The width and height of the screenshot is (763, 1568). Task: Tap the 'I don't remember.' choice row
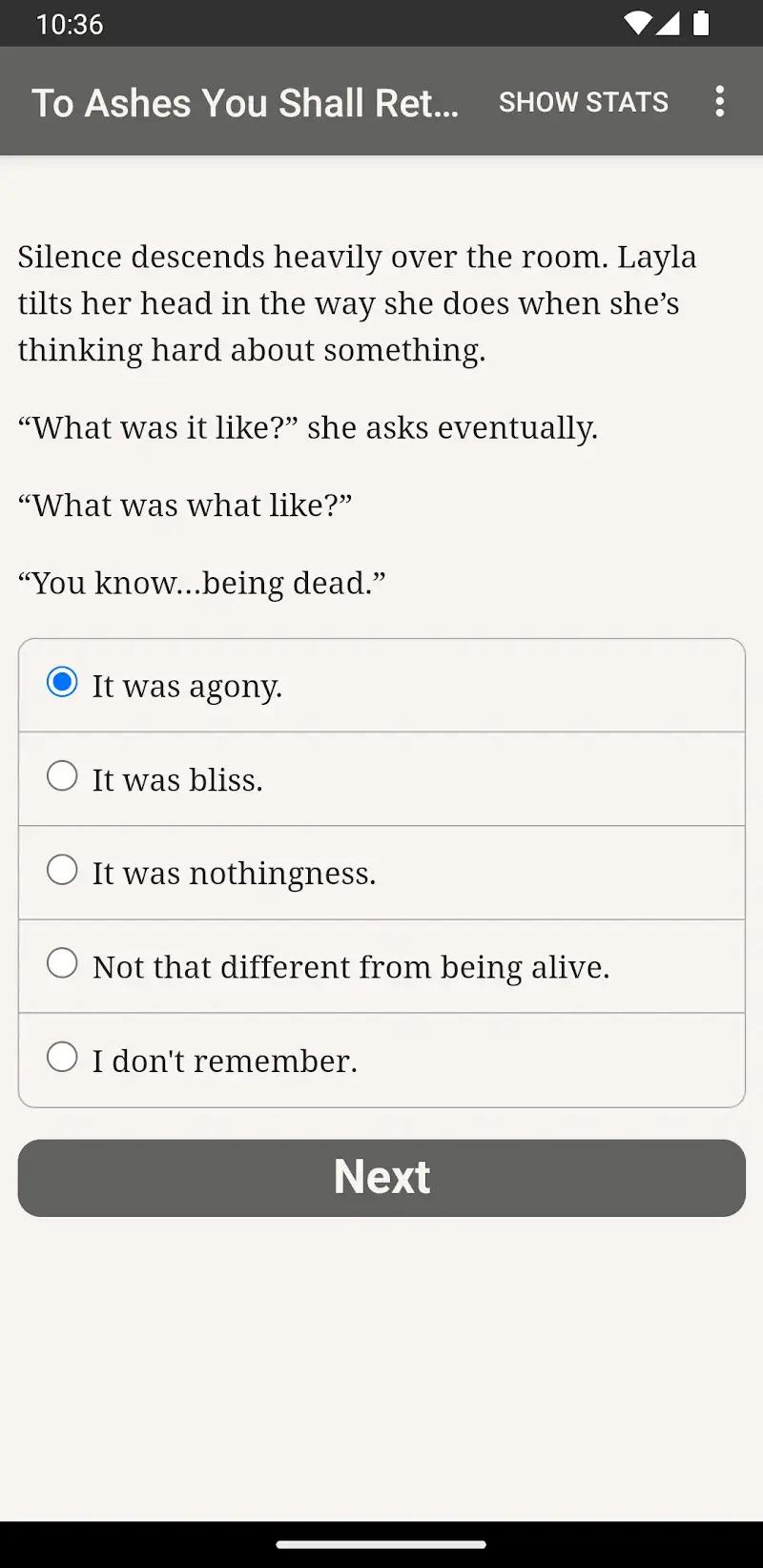tap(381, 1060)
